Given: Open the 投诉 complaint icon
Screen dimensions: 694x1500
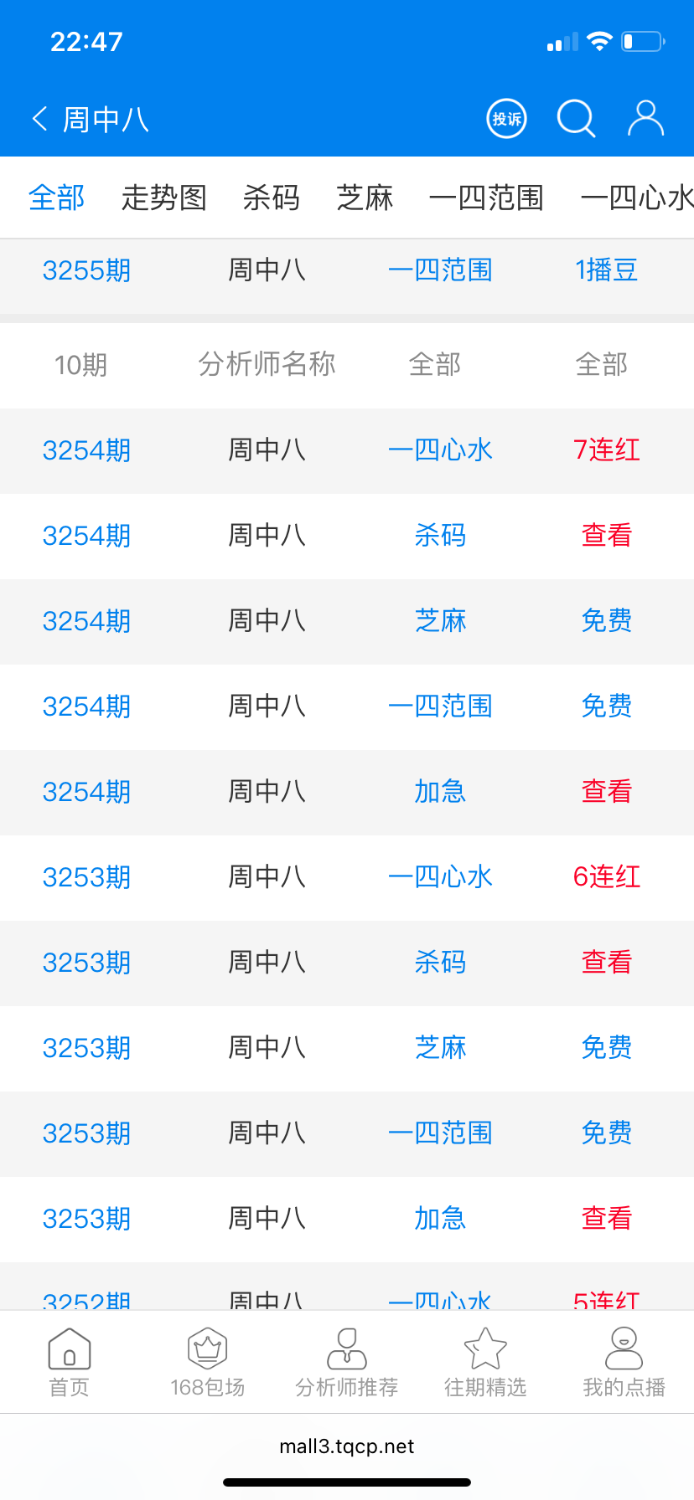Looking at the screenshot, I should point(507,120).
